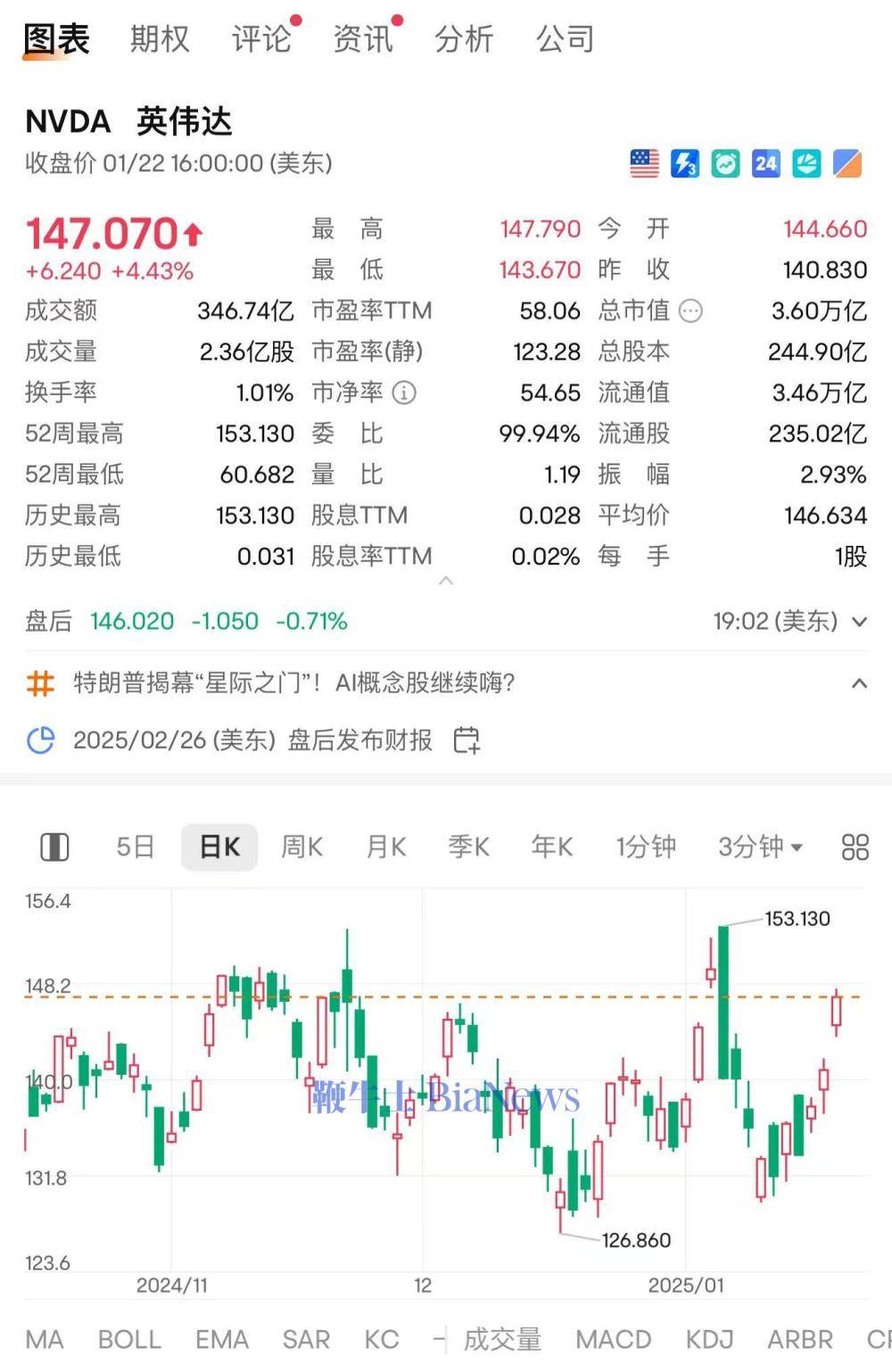892x1372 pixels.
Task: Open the 特朗普揭幕“星际之门” topic
Action: [294, 683]
